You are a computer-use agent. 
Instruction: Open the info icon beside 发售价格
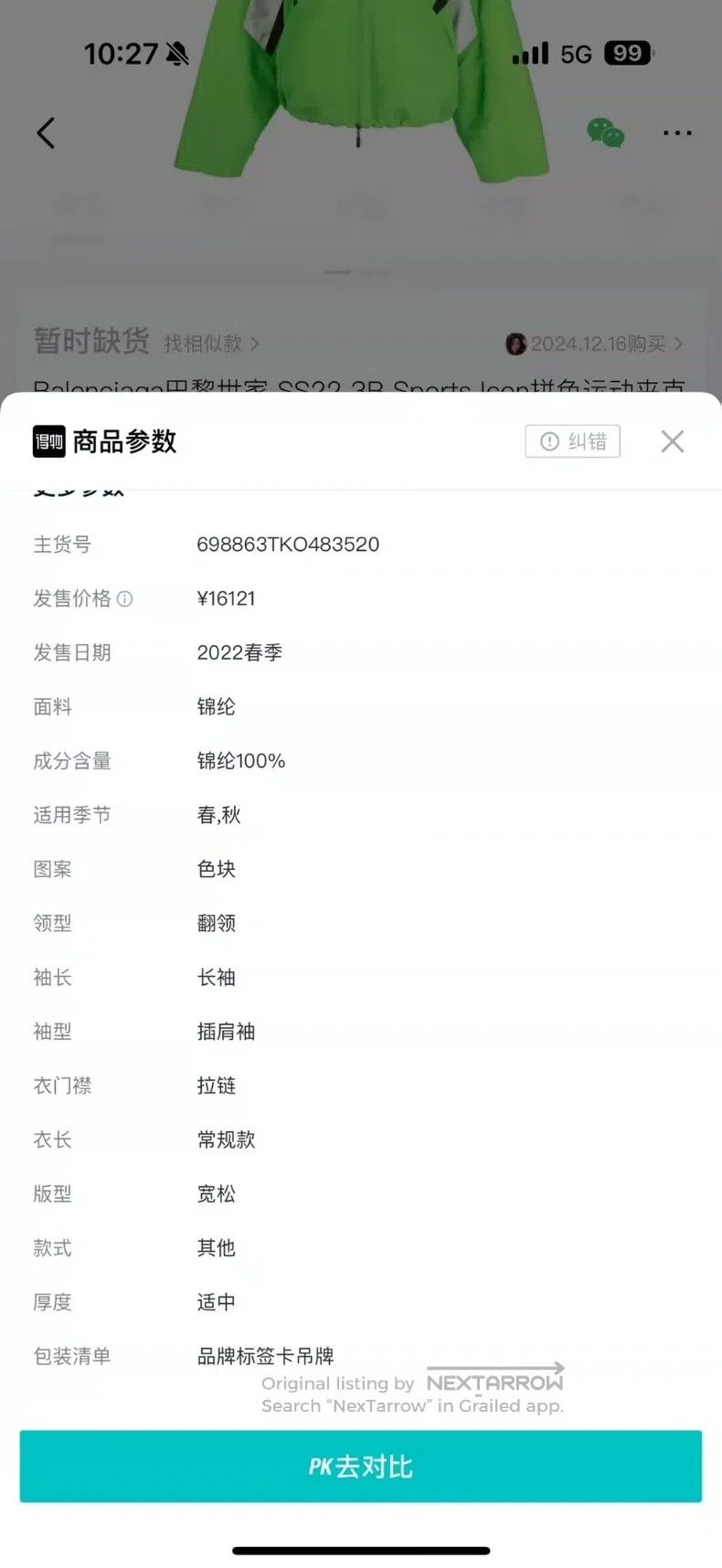tap(125, 599)
